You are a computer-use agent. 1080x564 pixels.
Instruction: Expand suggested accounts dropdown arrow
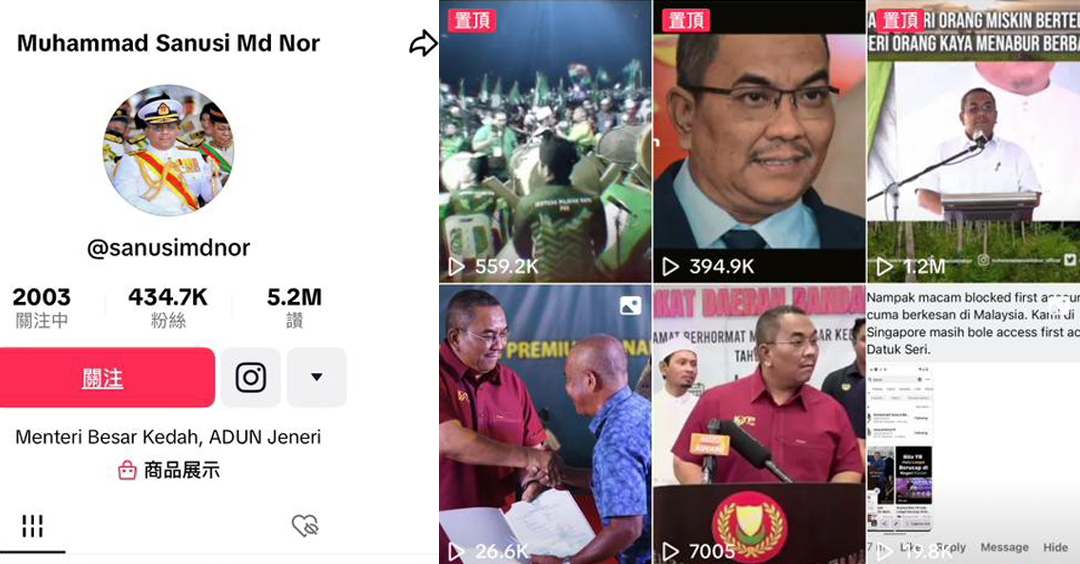click(316, 377)
